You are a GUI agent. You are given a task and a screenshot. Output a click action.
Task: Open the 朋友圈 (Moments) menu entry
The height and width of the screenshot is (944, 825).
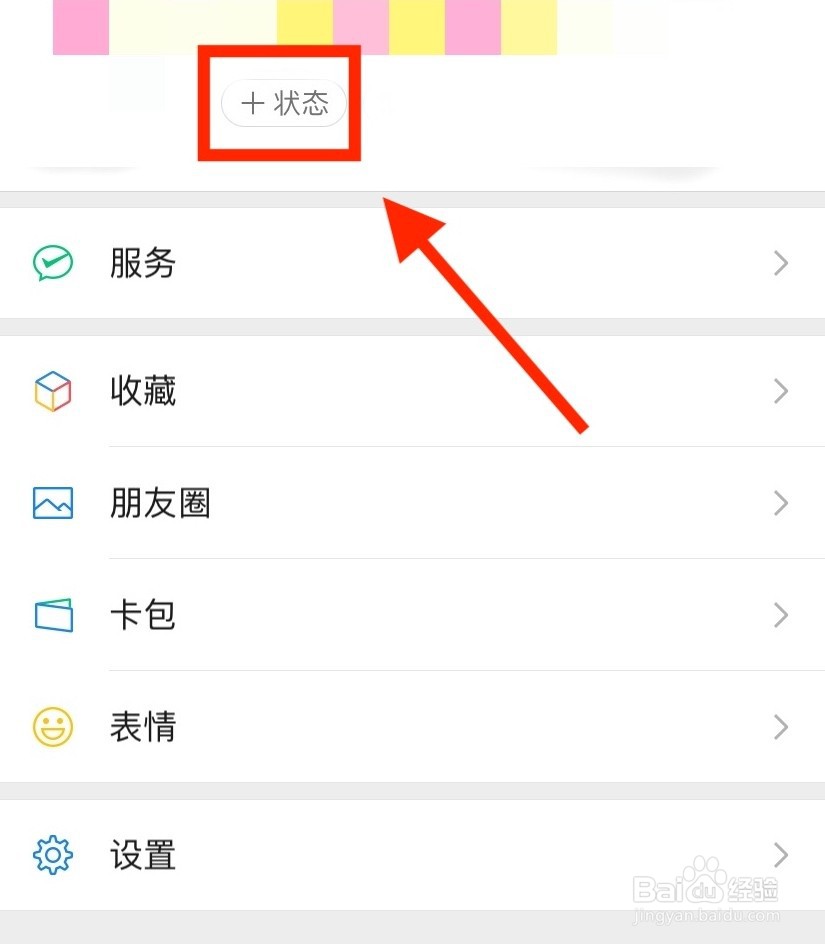[x=160, y=503]
